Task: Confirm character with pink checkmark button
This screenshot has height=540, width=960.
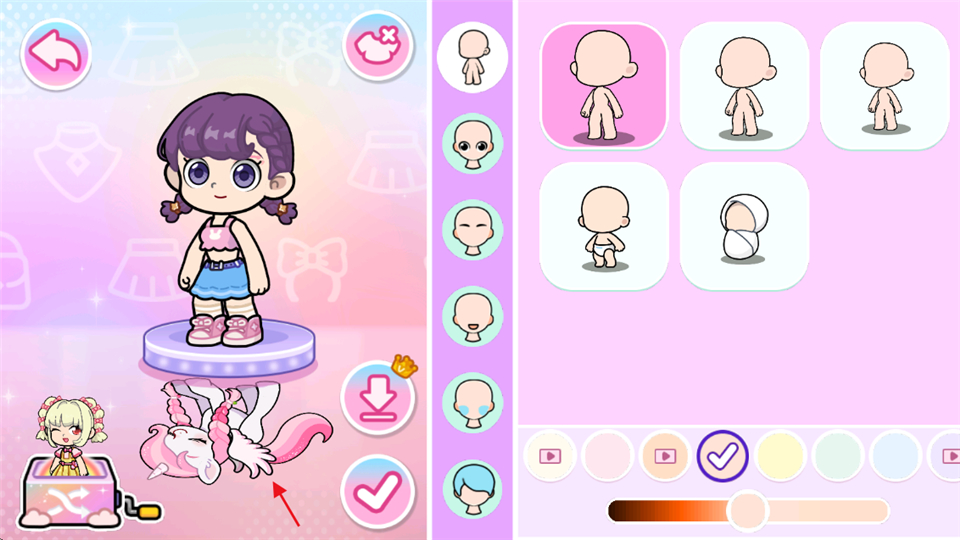Action: [378, 490]
